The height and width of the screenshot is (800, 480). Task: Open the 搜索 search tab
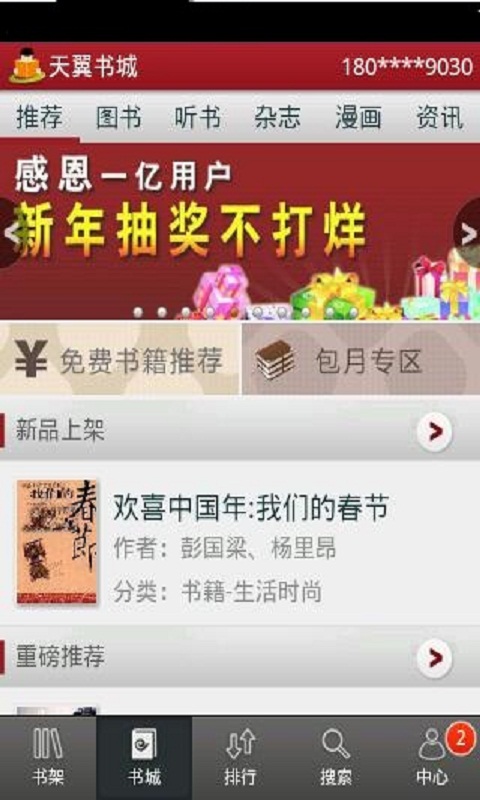pos(336,757)
